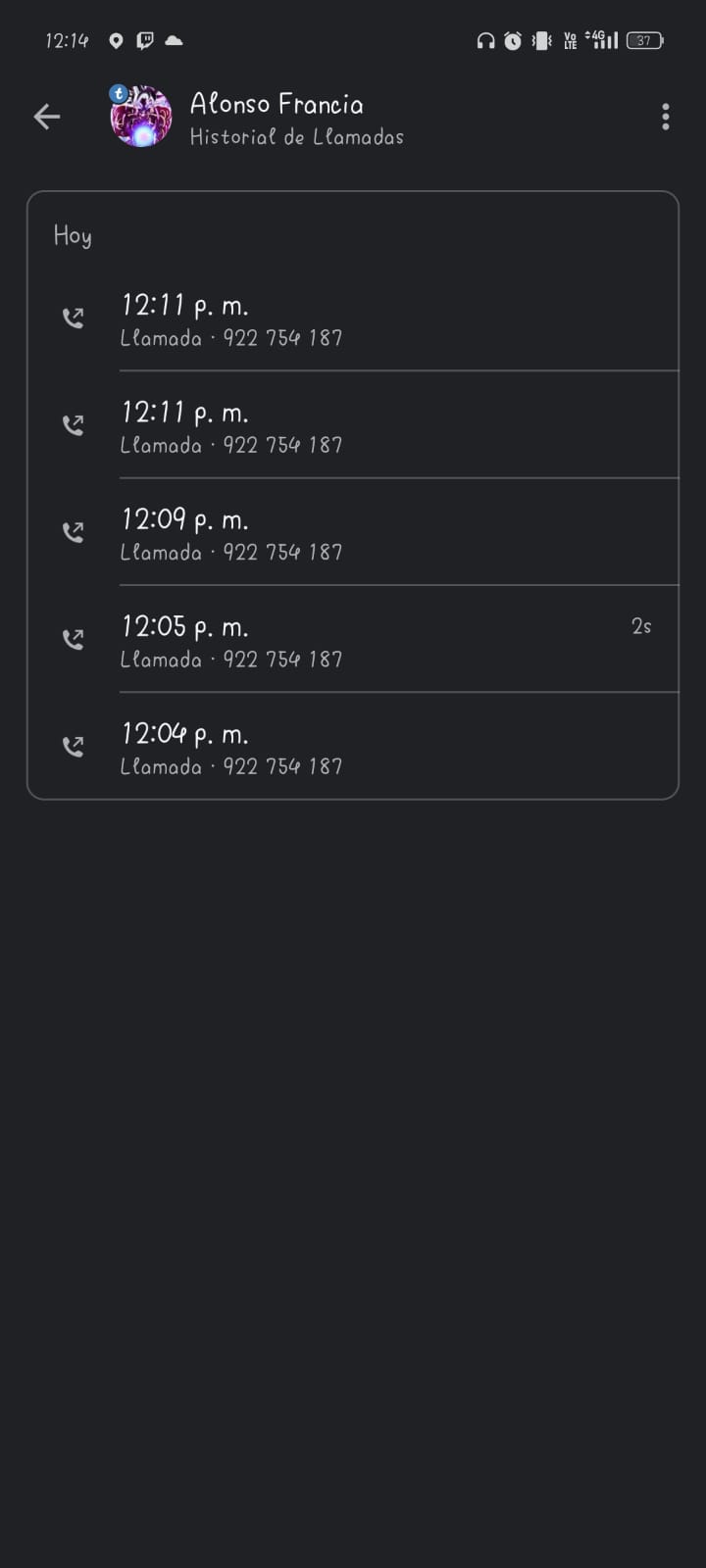This screenshot has height=1568, width=706.
Task: Open Alonso Francia's profile picture
Action: tap(141, 117)
